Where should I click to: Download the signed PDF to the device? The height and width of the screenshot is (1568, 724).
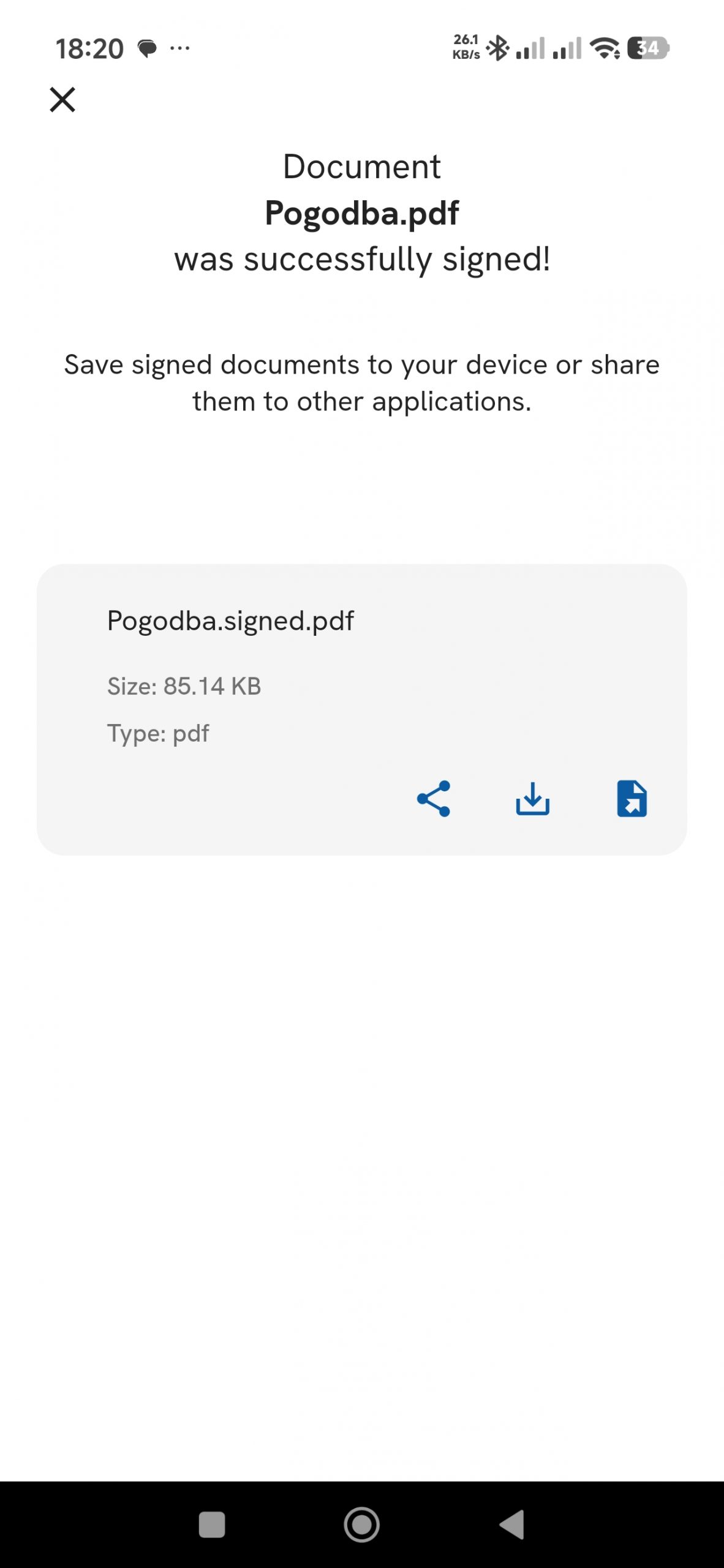click(533, 799)
